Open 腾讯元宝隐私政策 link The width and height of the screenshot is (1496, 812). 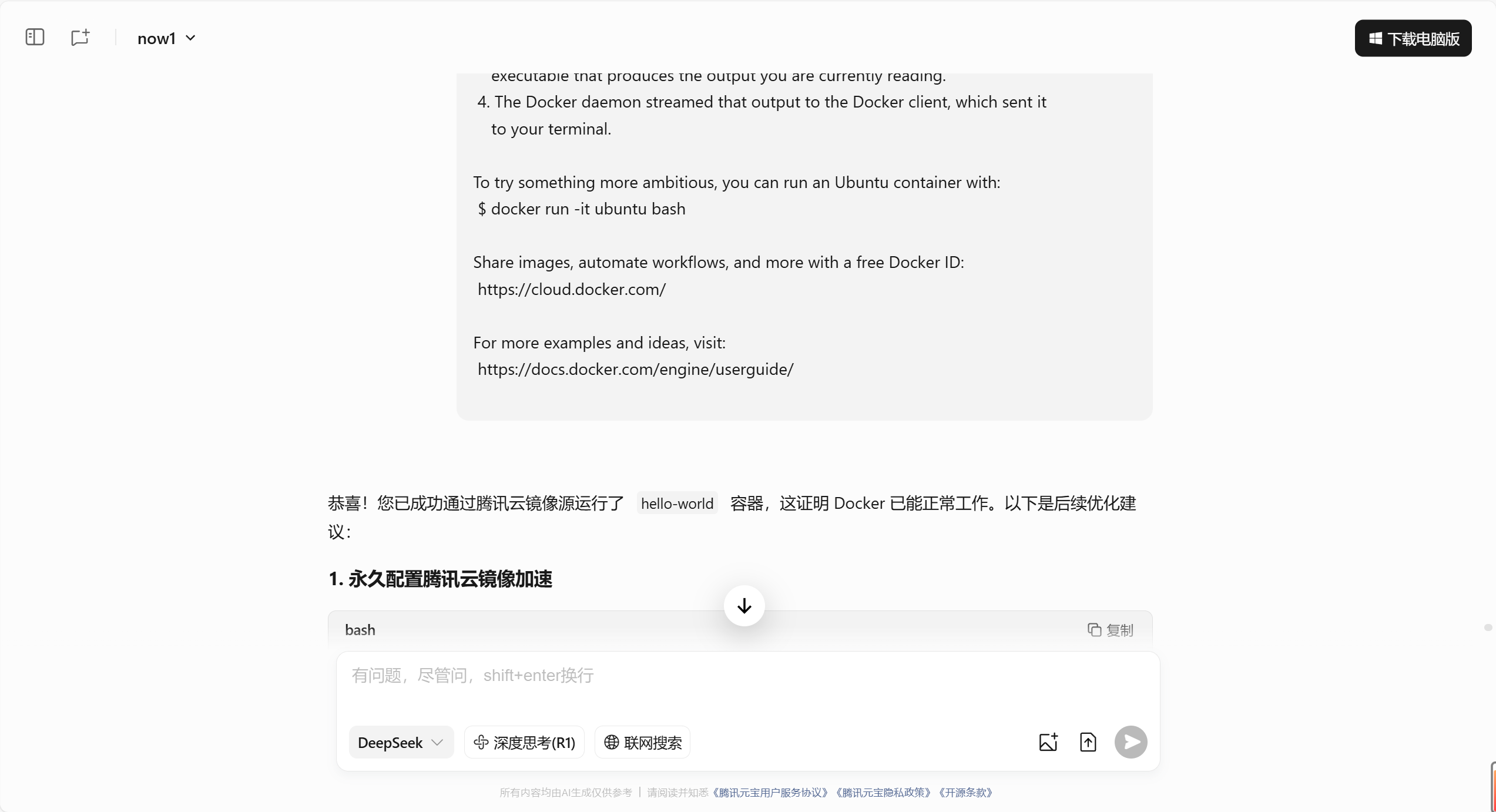pyautogui.click(x=883, y=793)
